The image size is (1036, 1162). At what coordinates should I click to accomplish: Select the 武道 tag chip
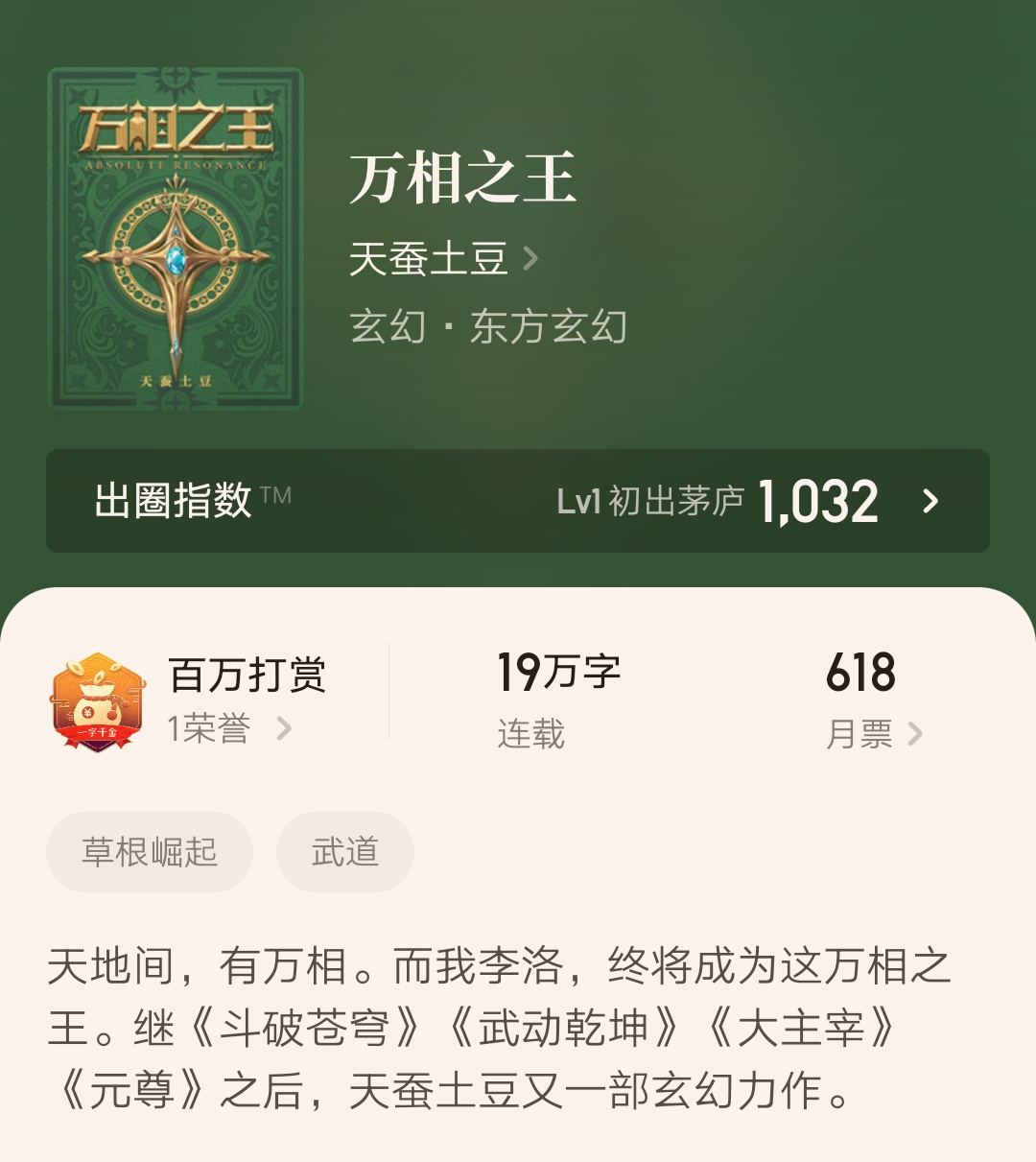point(345,852)
